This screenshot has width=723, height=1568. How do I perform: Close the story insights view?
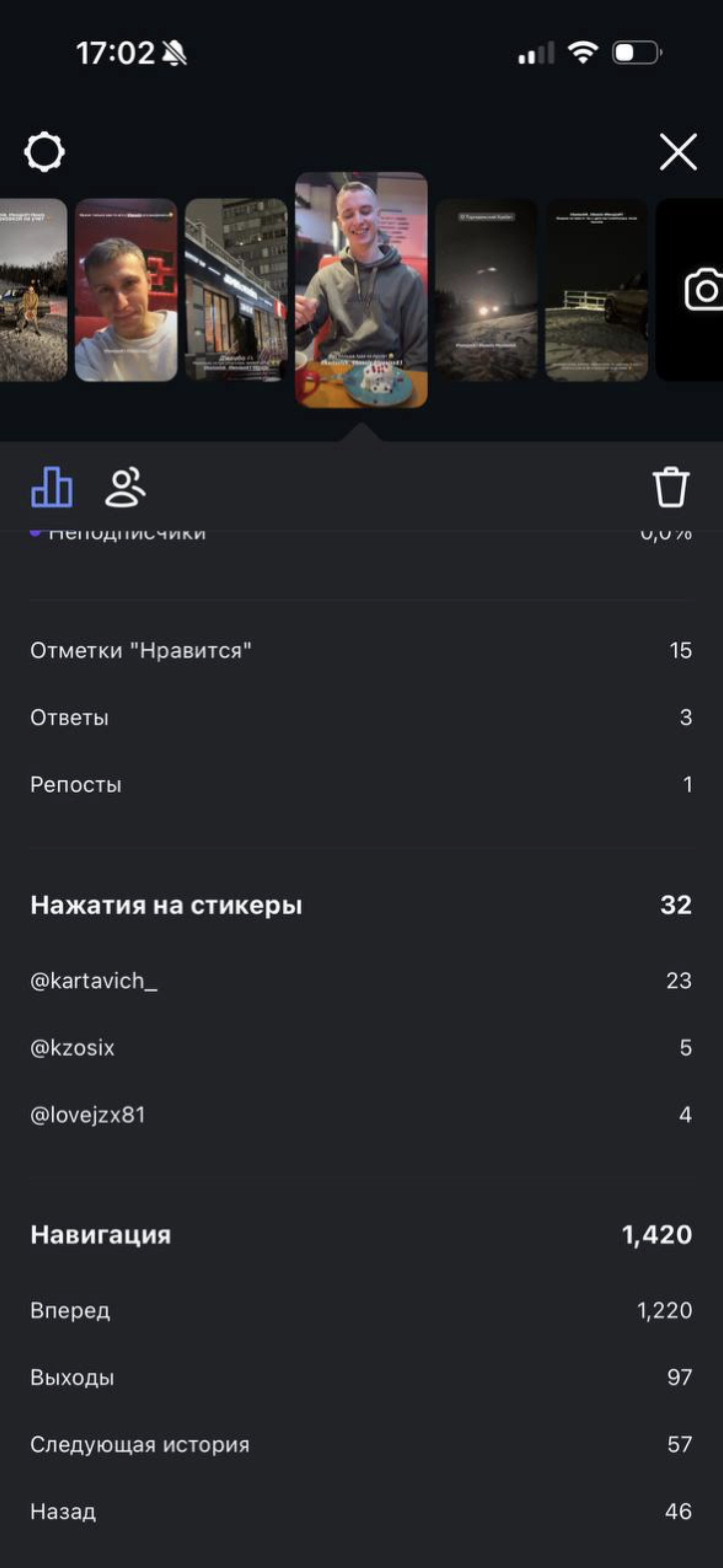pos(678,152)
